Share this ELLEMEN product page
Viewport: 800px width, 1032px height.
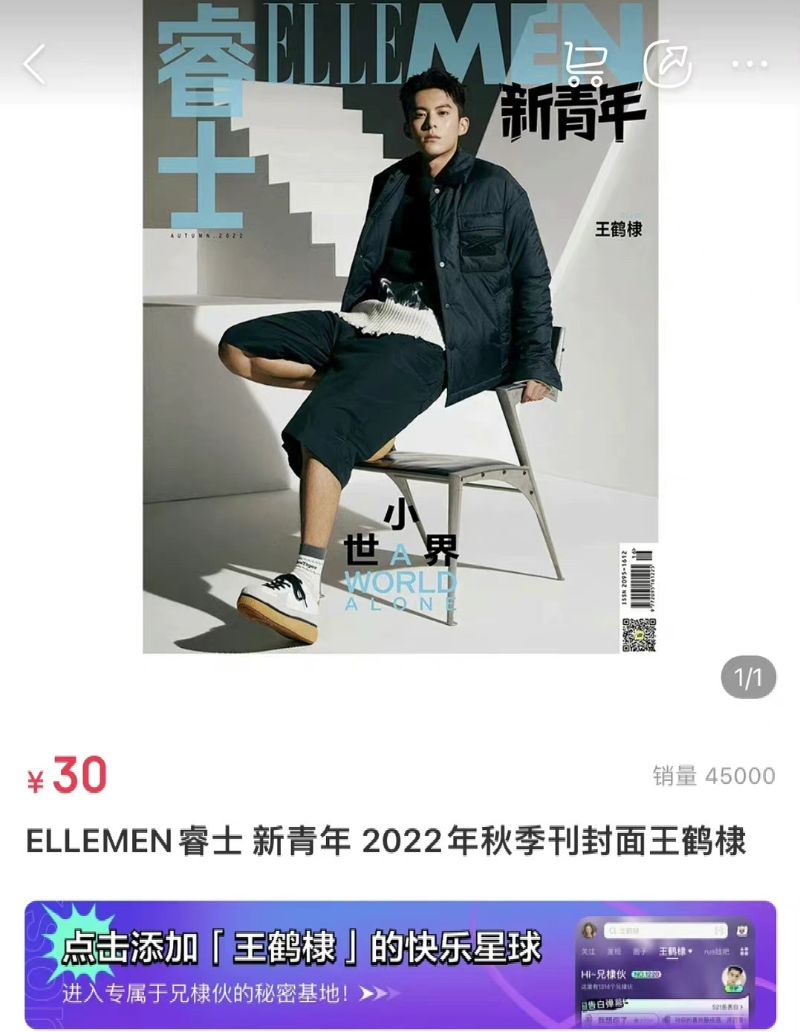click(667, 64)
